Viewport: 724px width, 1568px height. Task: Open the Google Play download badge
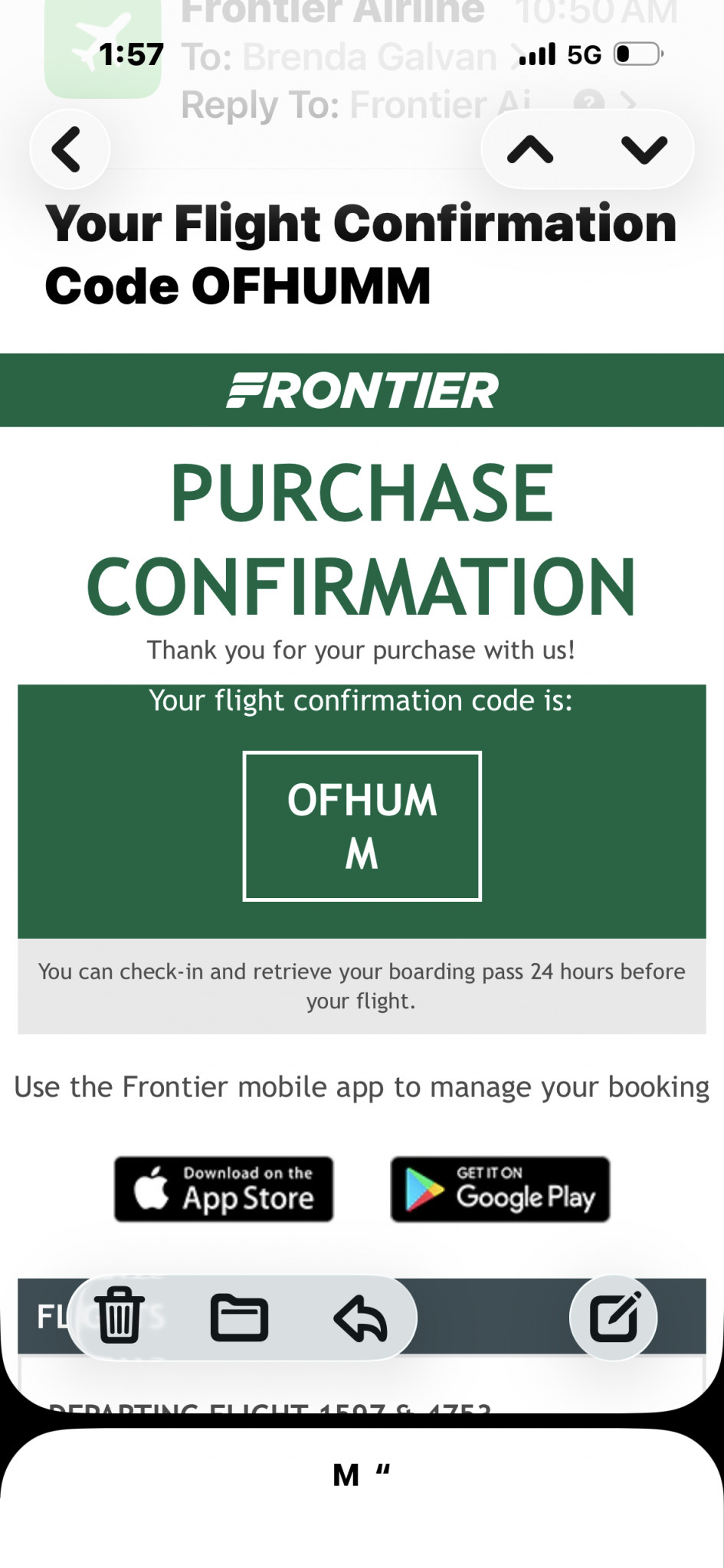pyautogui.click(x=500, y=1188)
